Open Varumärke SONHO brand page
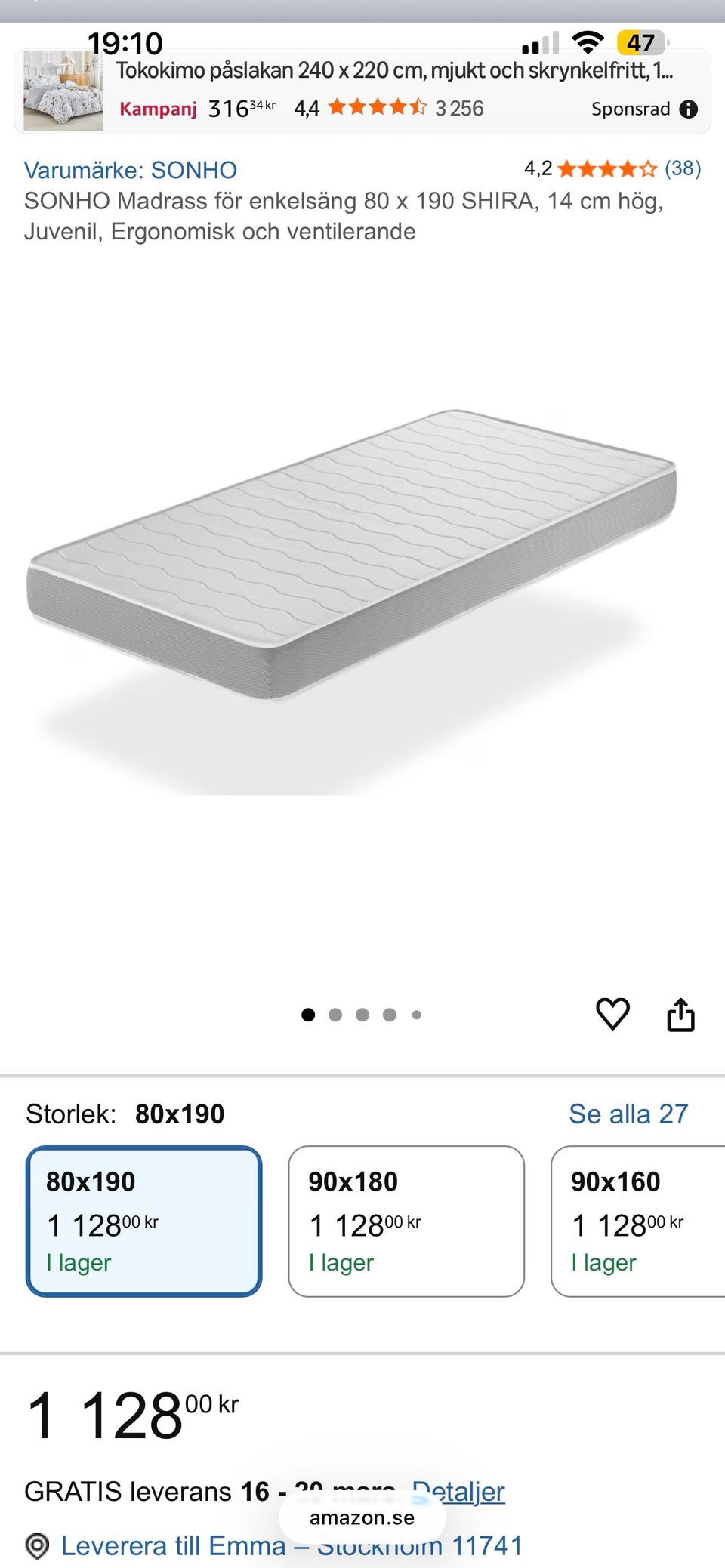725x1568 pixels. point(131,169)
